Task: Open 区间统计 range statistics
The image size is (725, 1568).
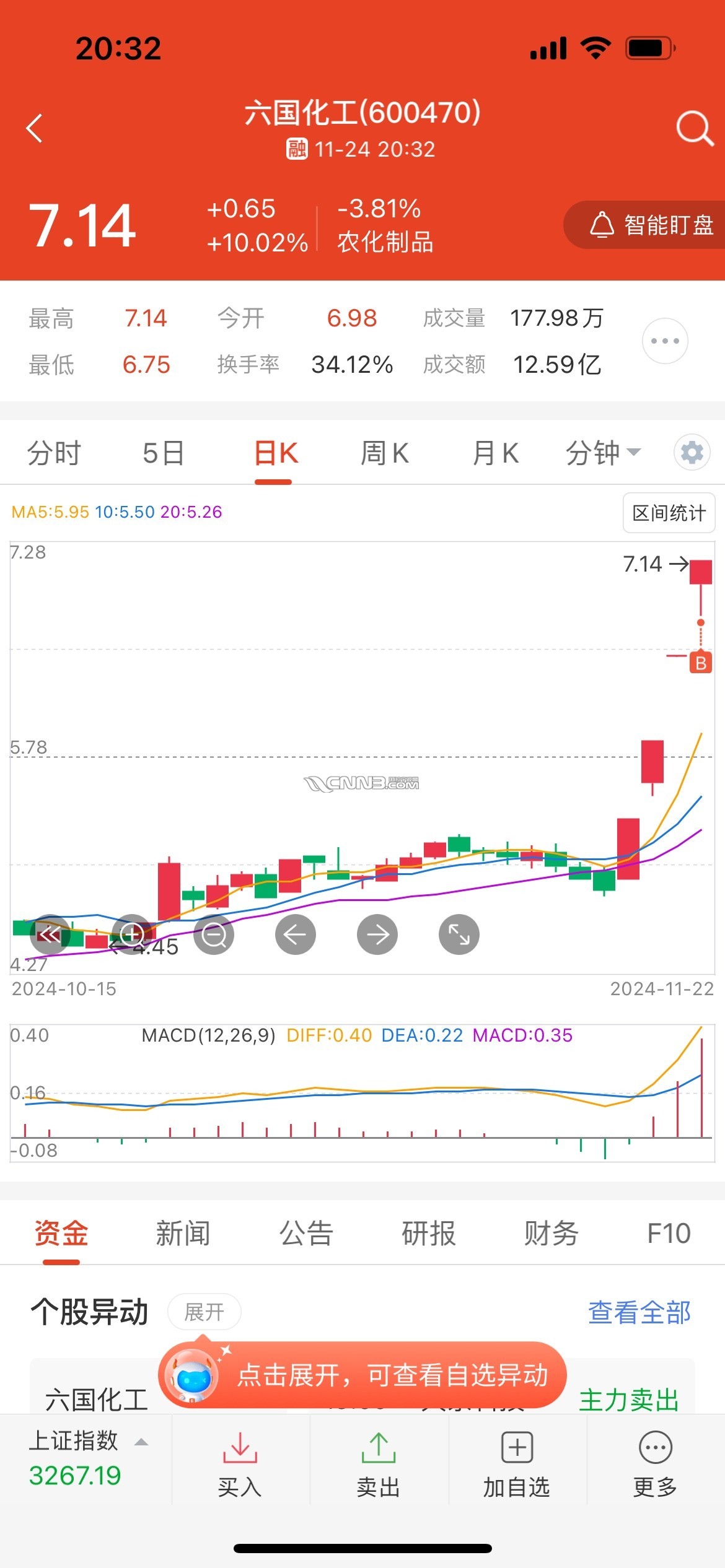Action: click(669, 513)
